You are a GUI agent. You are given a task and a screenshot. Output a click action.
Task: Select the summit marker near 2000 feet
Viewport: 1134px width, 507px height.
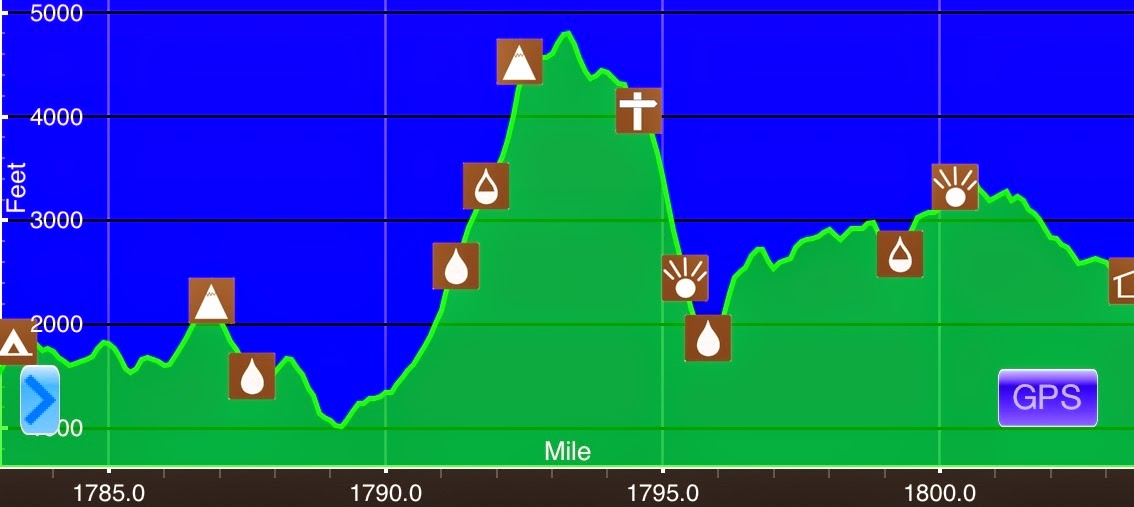(x=211, y=301)
